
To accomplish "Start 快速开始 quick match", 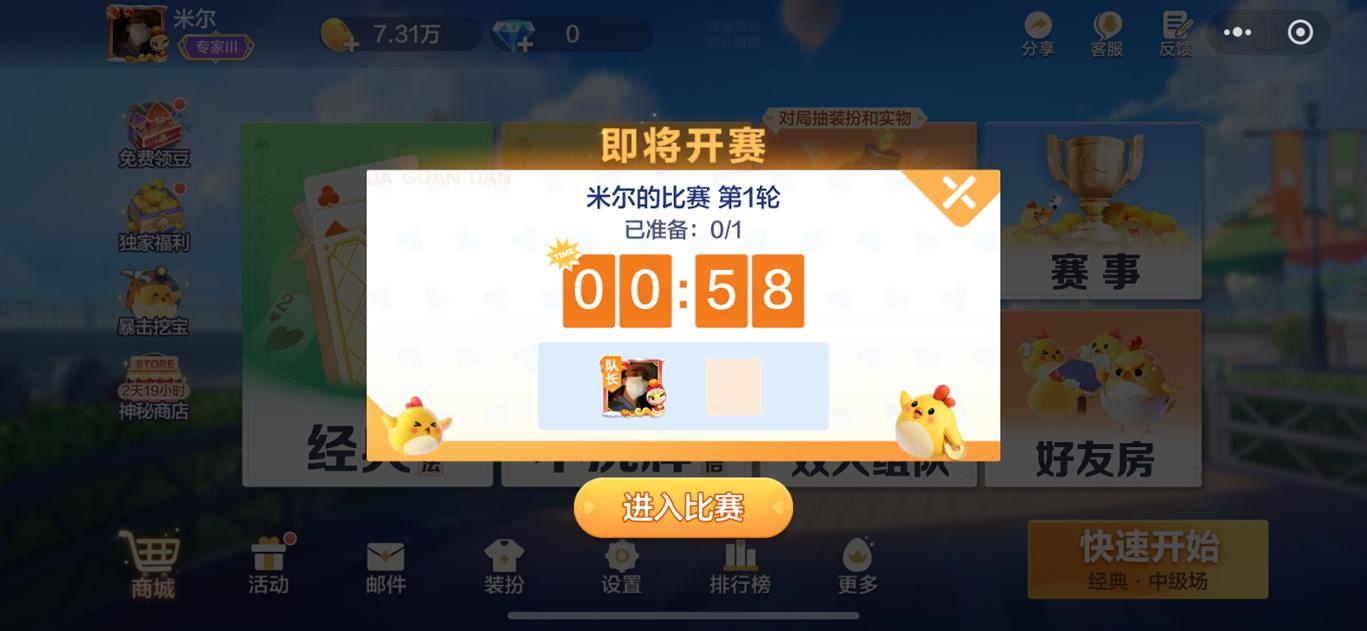I will pos(1148,560).
